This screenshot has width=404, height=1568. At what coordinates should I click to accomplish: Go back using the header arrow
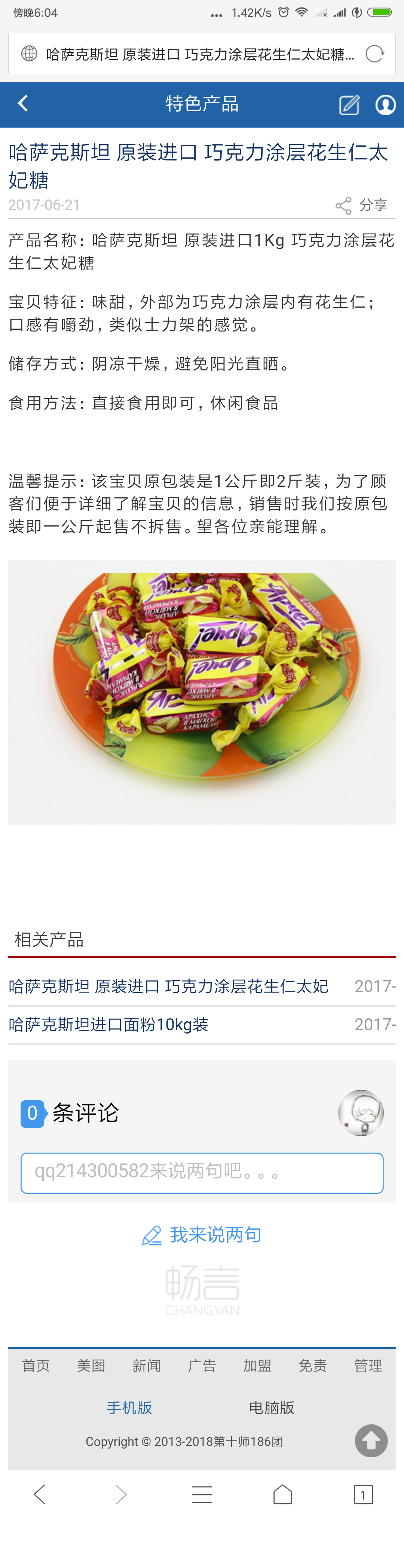(23, 104)
